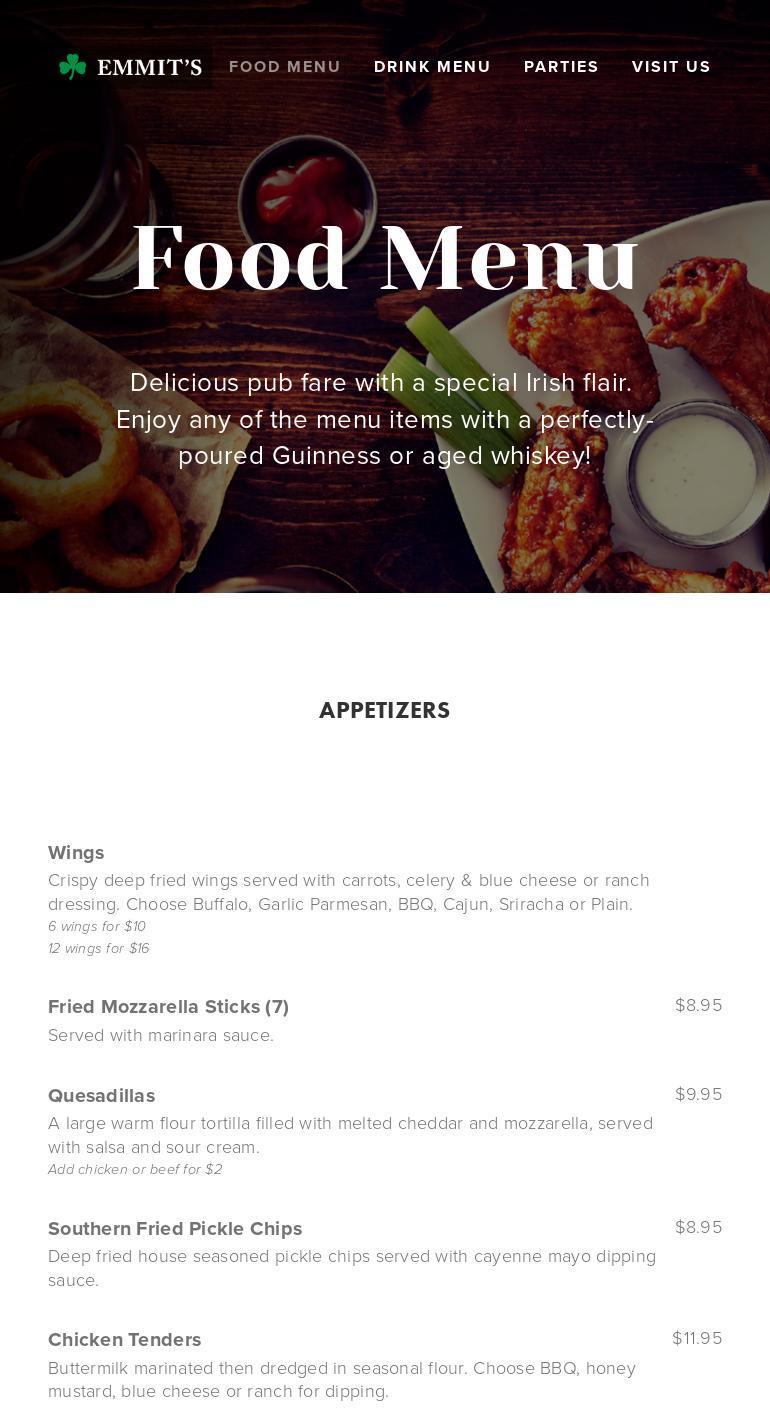Select the Visit Us link
This screenshot has width=770, height=1415.
[671, 67]
